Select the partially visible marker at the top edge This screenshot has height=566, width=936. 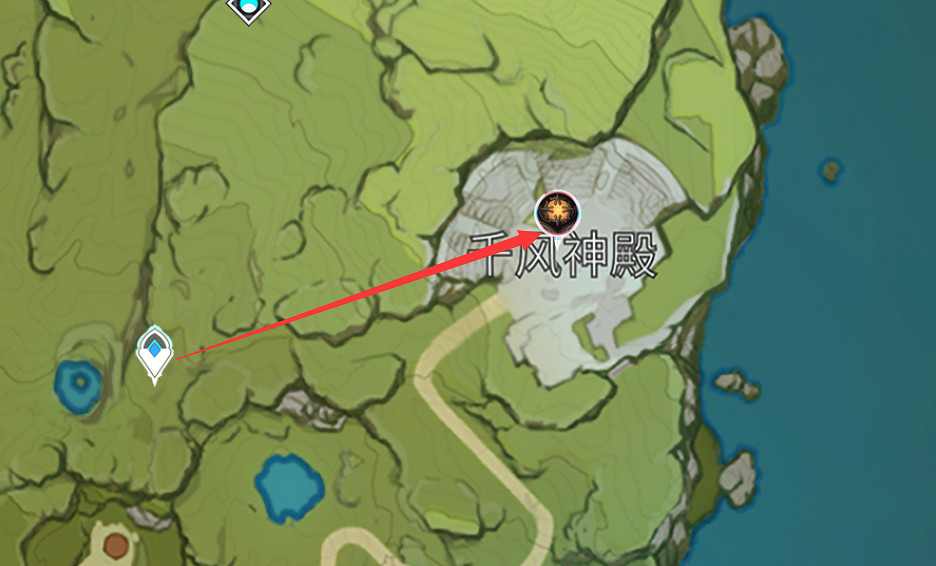tap(248, 9)
